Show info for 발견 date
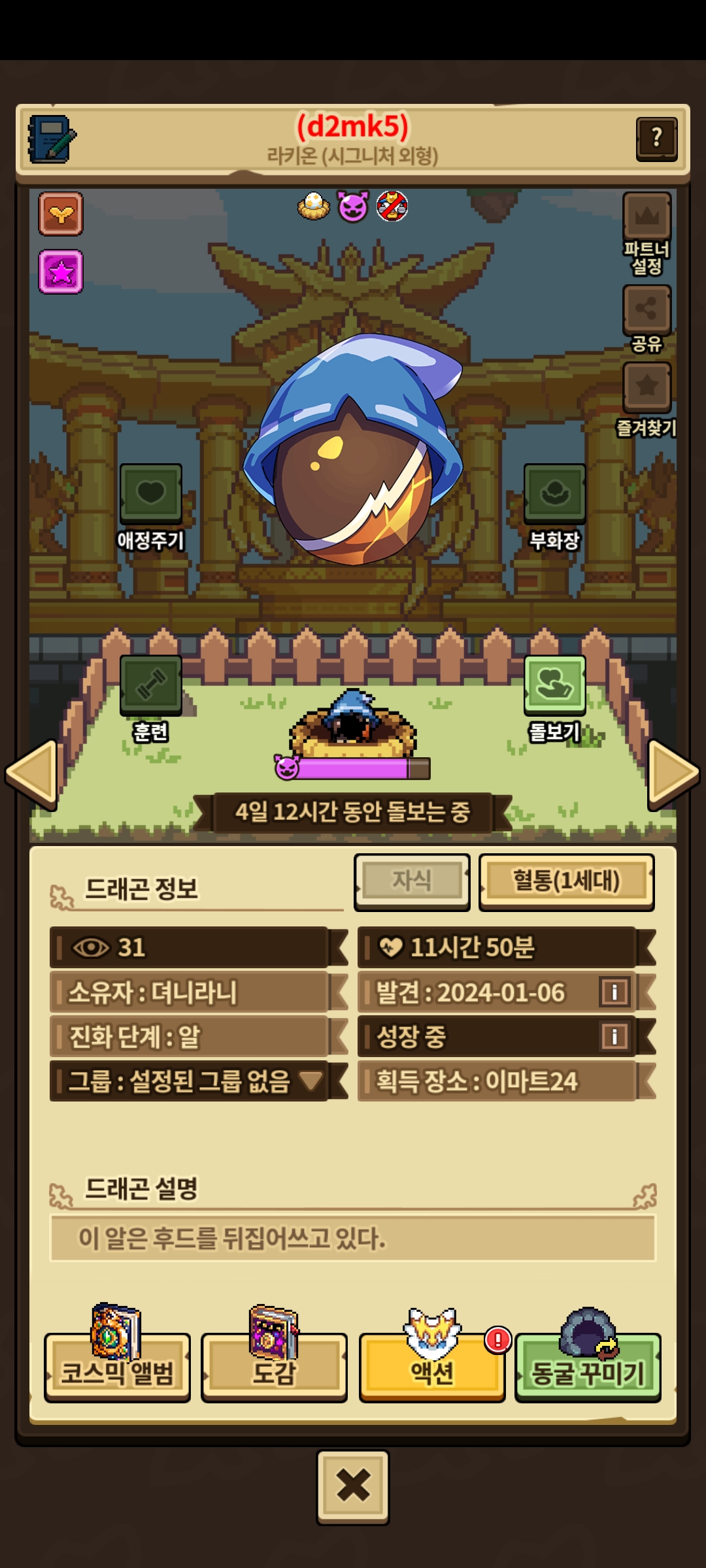This screenshot has height=1568, width=706. click(x=614, y=992)
